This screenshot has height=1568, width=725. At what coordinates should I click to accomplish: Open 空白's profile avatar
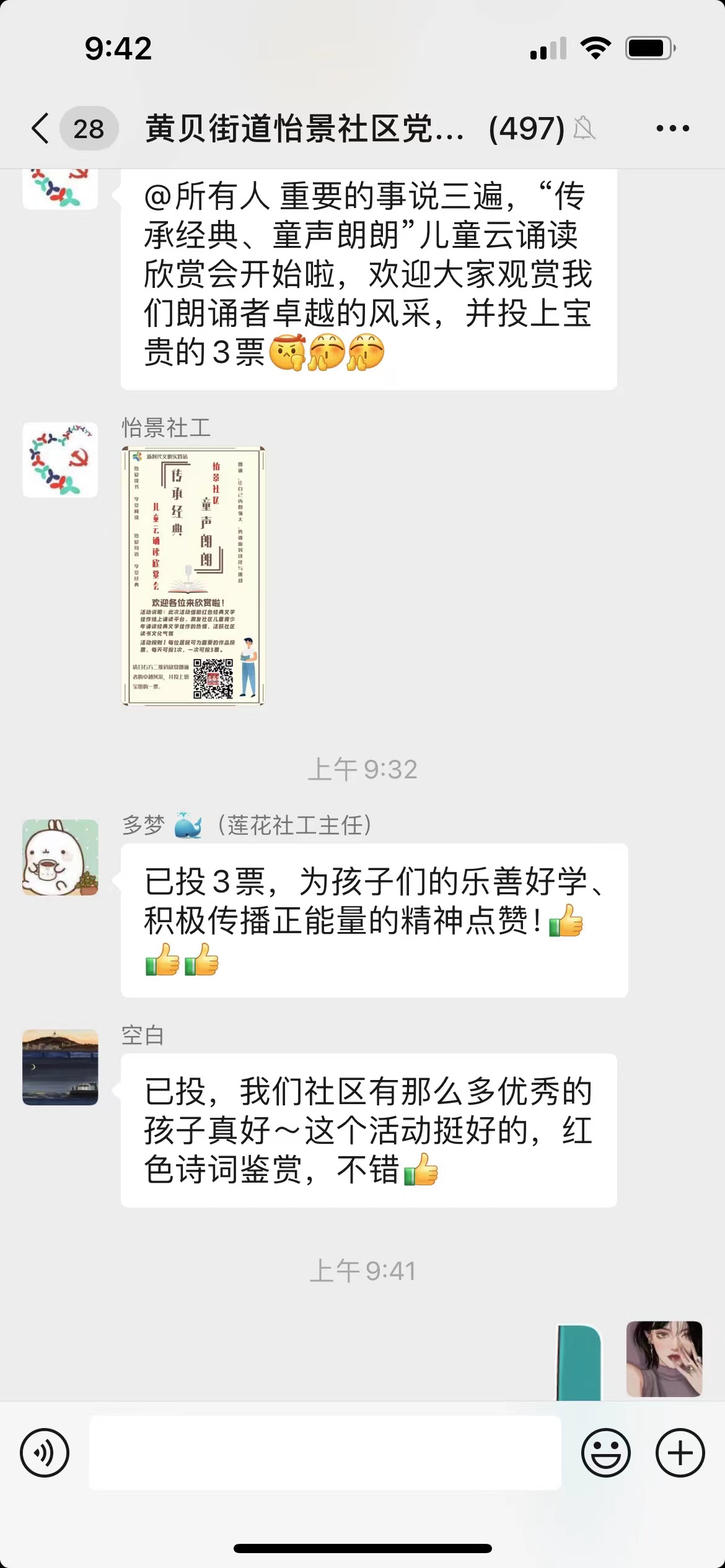tap(60, 1067)
